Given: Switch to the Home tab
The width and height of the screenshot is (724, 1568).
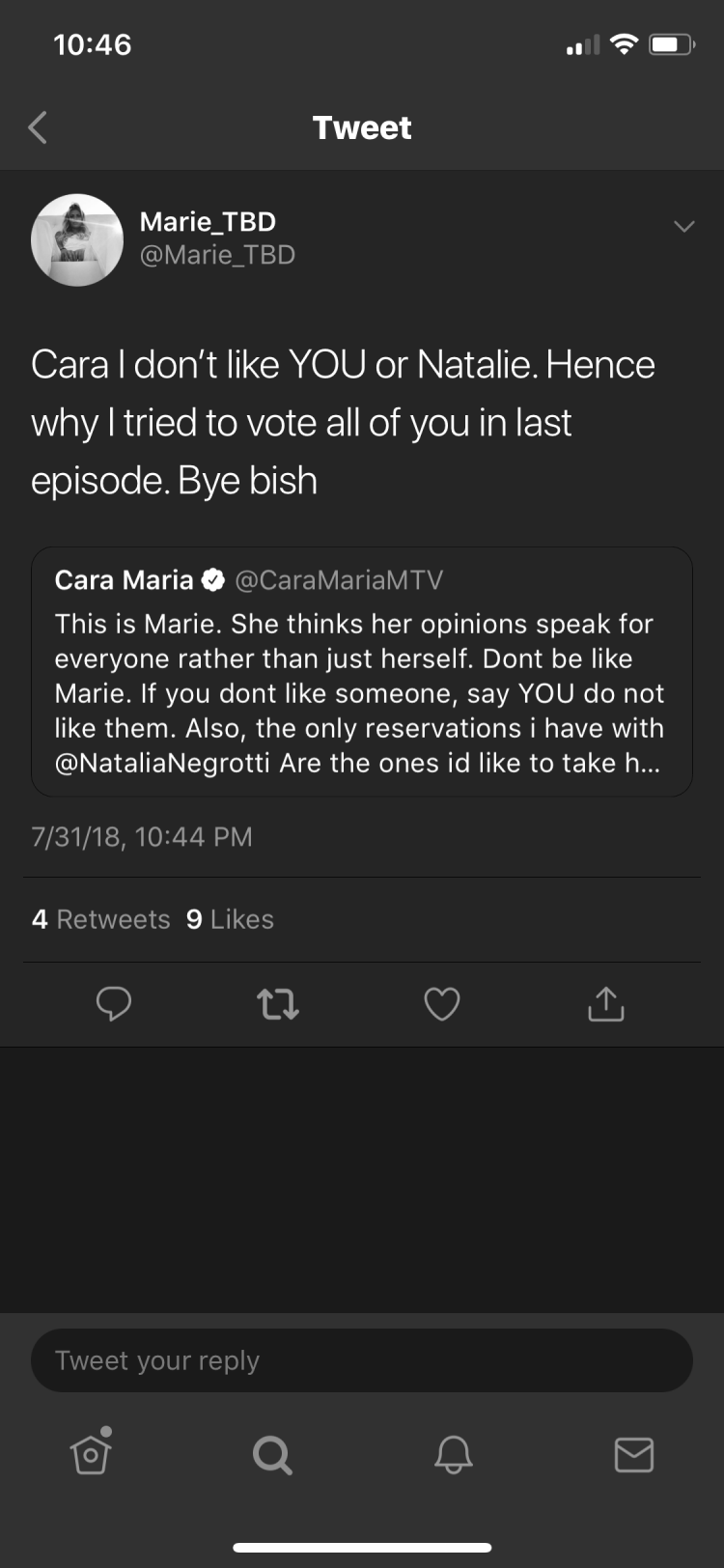Looking at the screenshot, I should coord(91,1452).
